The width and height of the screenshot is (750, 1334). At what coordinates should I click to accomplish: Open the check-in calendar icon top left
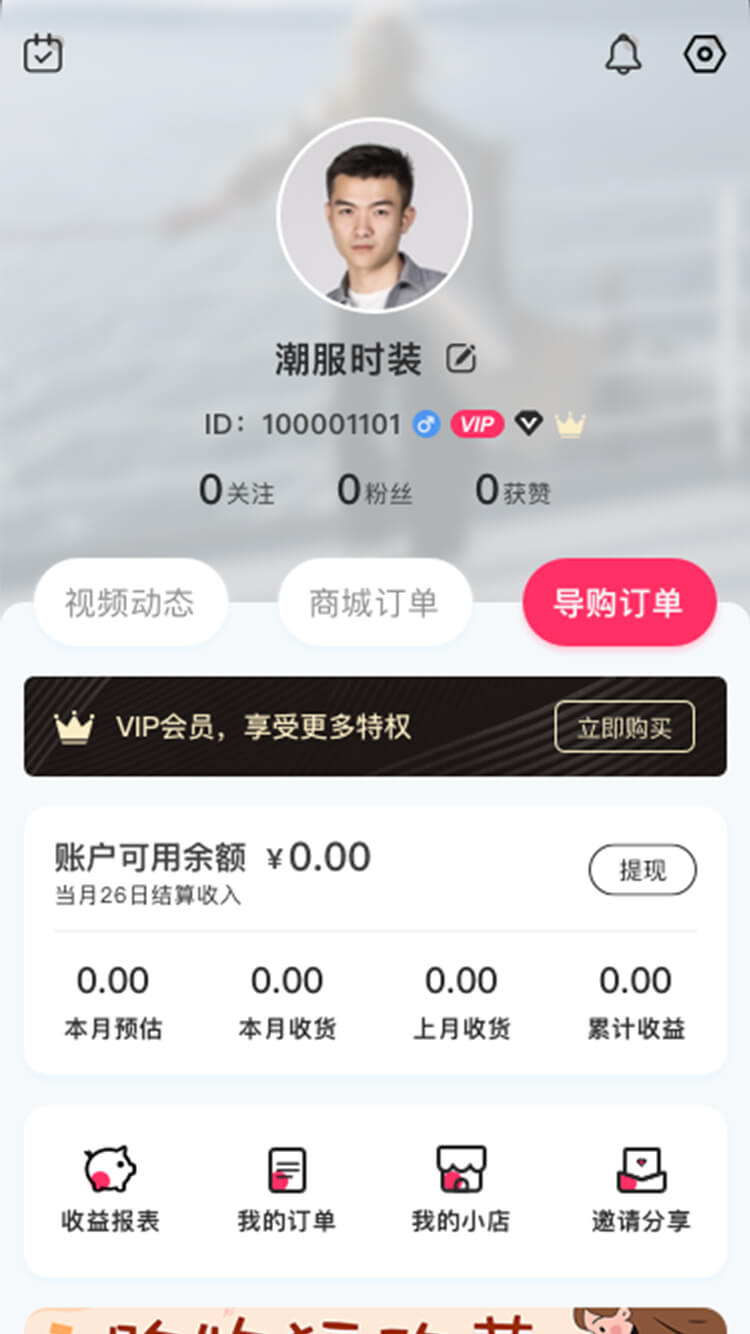pos(43,54)
